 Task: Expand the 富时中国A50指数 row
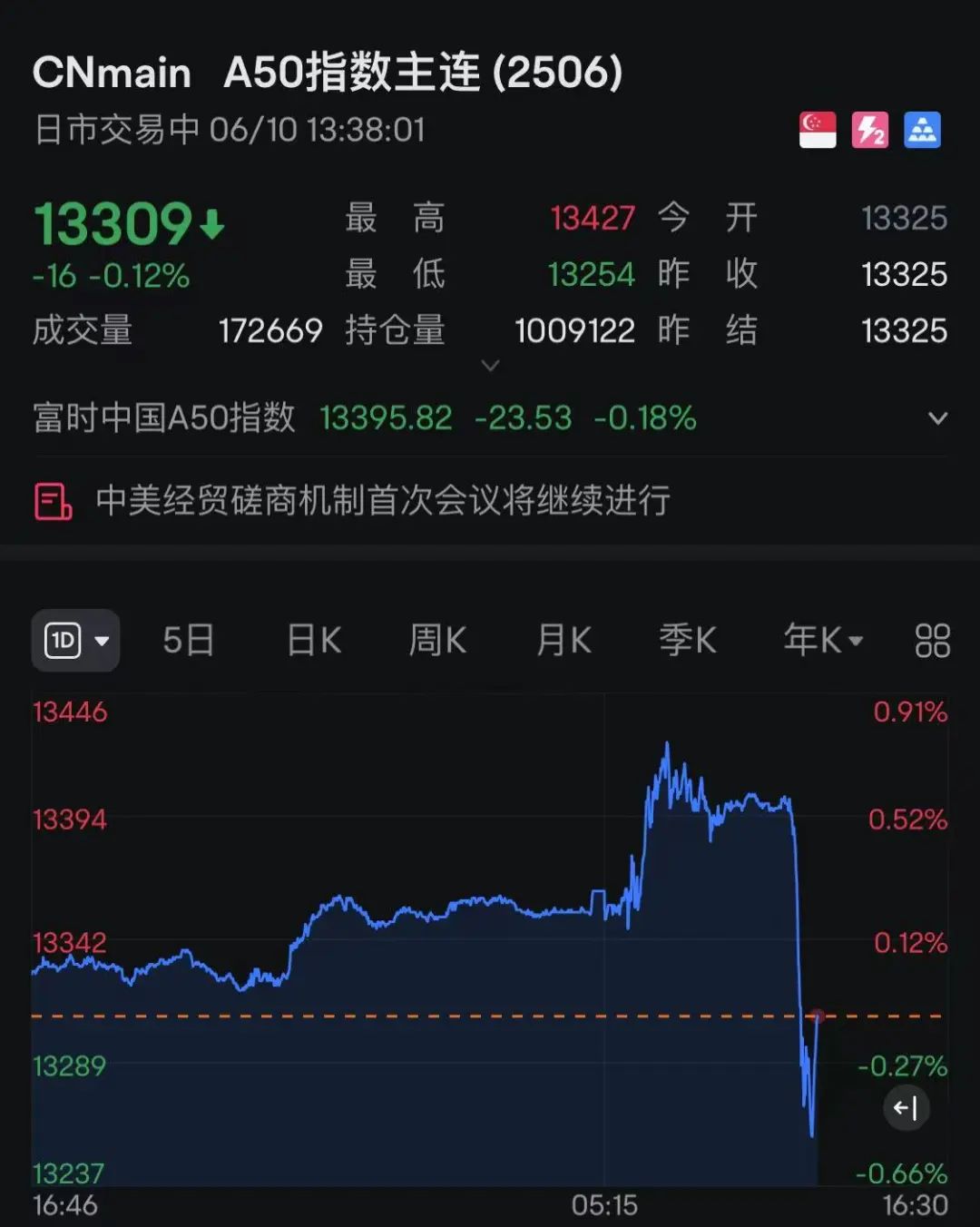pyautogui.click(x=937, y=418)
